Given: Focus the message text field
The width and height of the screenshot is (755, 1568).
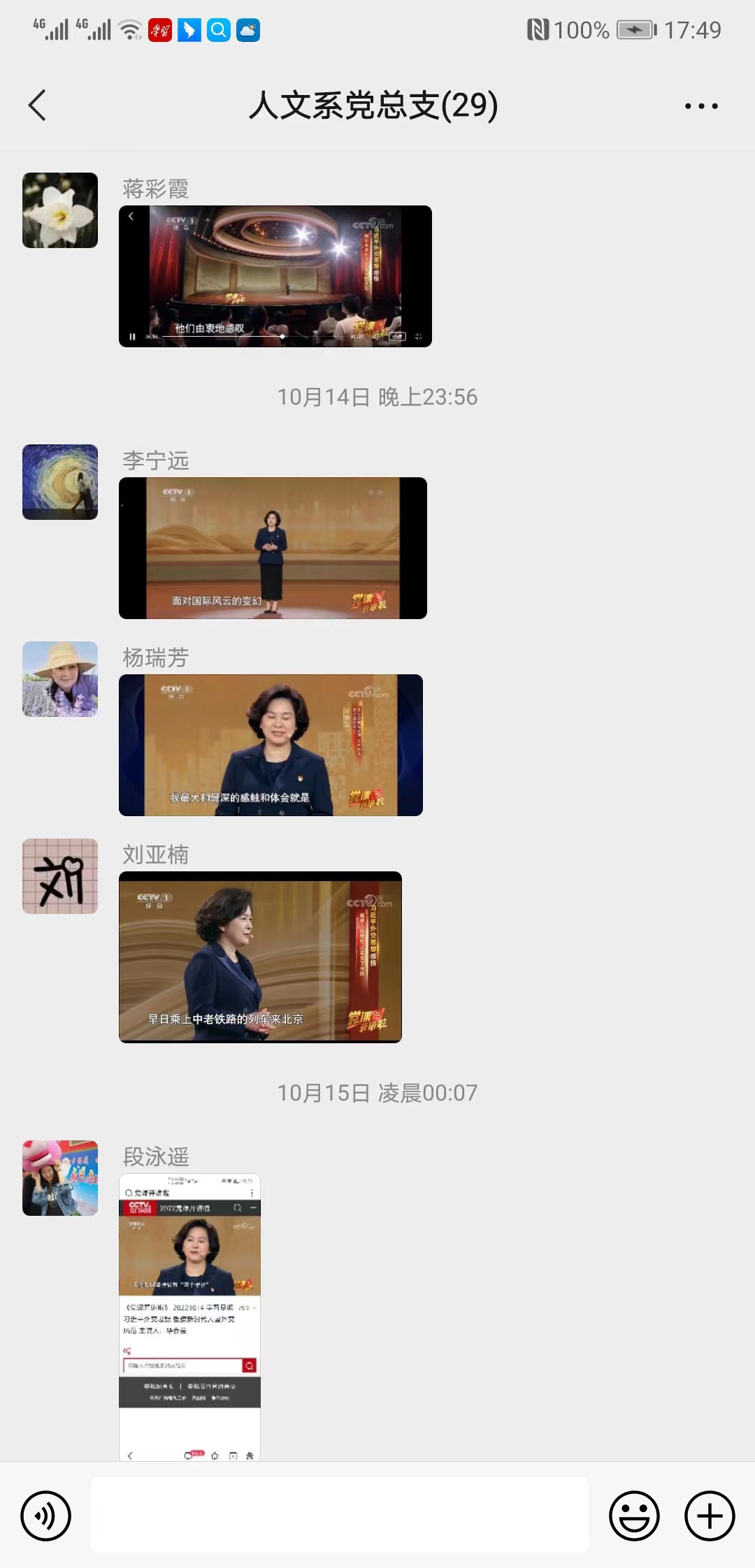Looking at the screenshot, I should tap(340, 1515).
